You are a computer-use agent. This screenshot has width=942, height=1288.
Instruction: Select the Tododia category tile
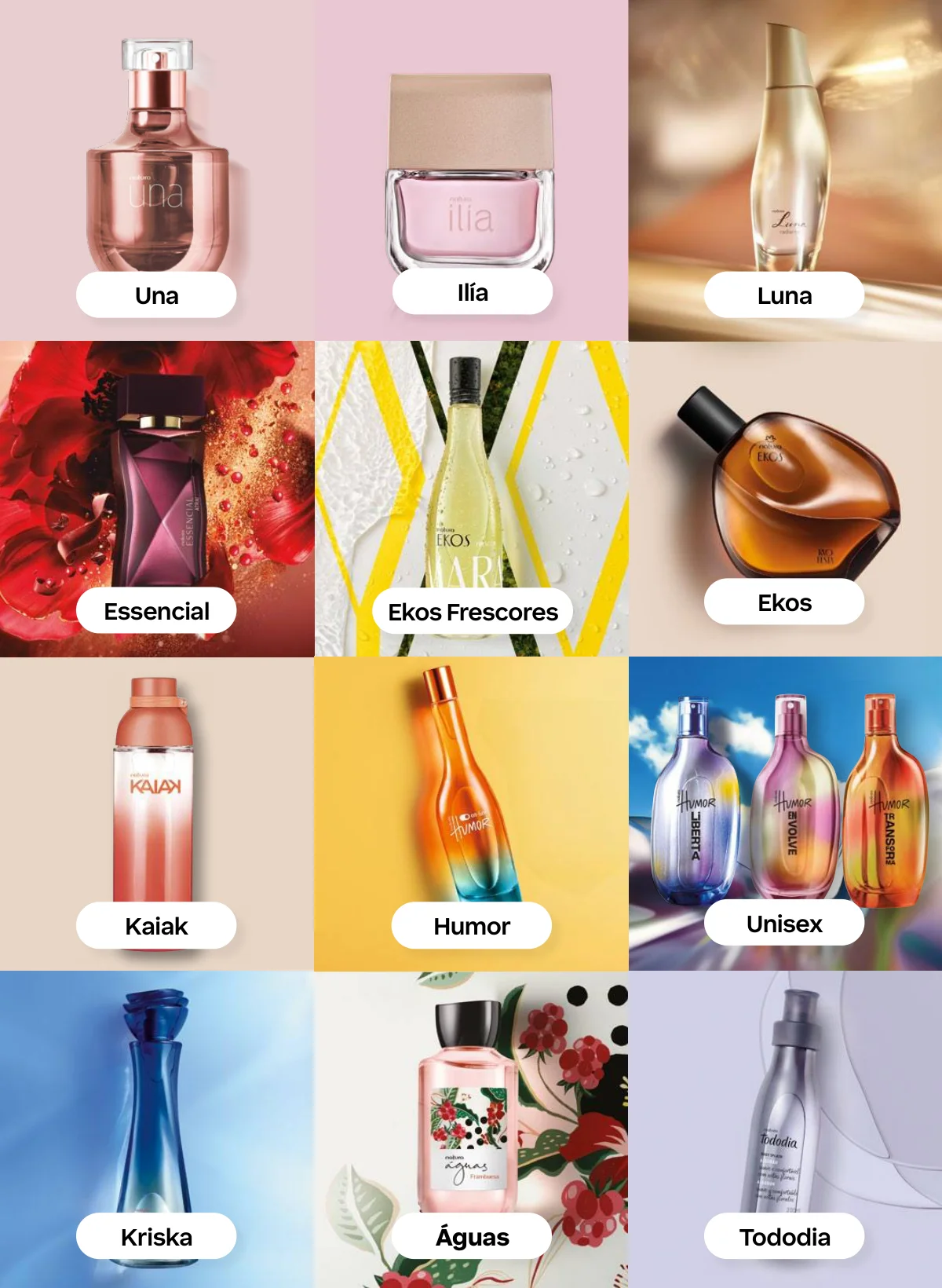784,1236
